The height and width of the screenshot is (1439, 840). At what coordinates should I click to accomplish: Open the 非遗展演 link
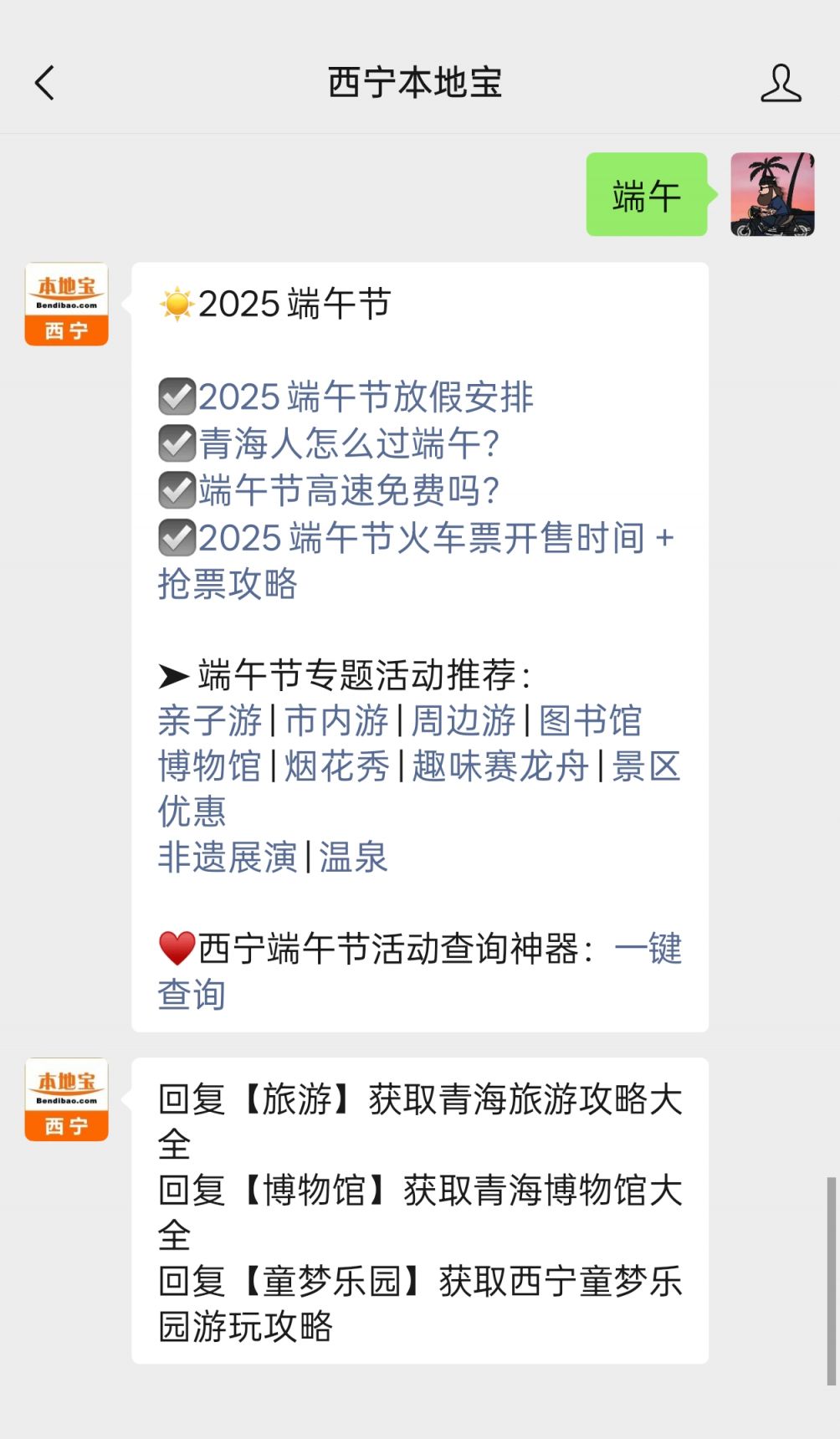(228, 858)
